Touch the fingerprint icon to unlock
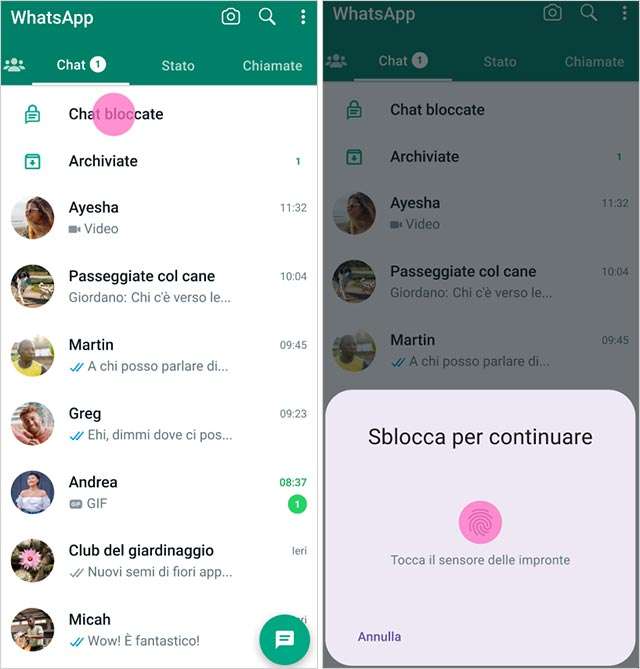 click(x=480, y=522)
